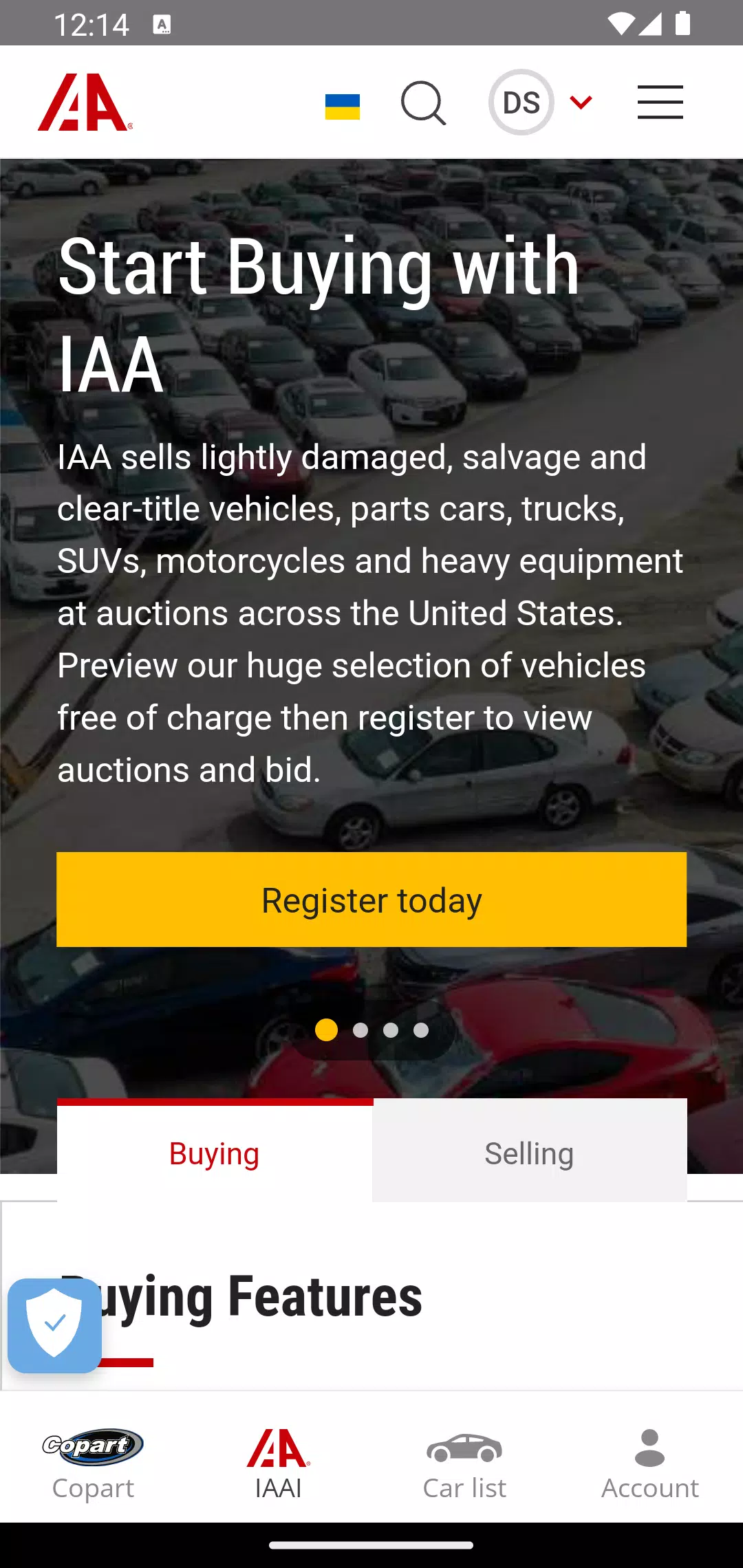743x1568 pixels.
Task: Tap the blue shield badge
Action: pyautogui.click(x=54, y=1325)
